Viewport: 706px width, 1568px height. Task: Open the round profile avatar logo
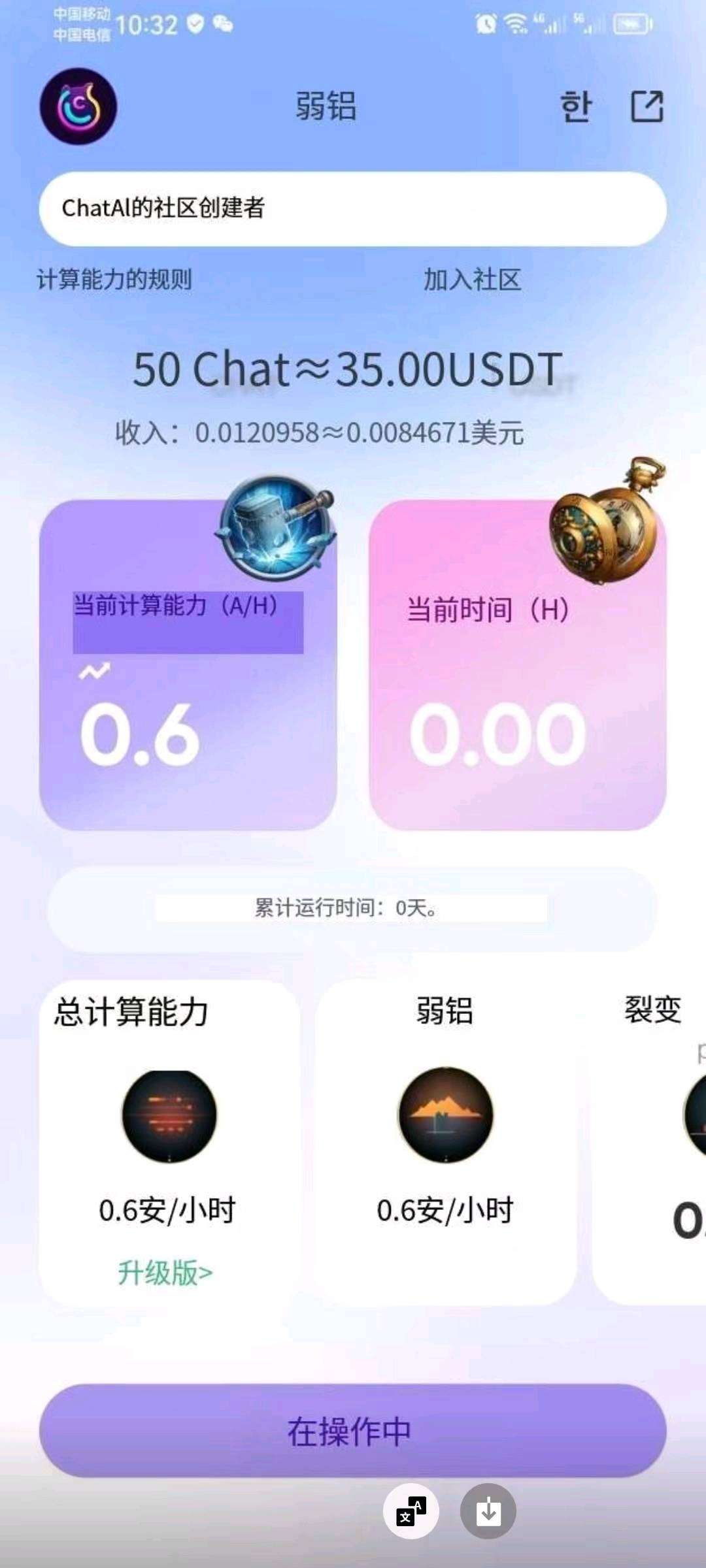(78, 106)
